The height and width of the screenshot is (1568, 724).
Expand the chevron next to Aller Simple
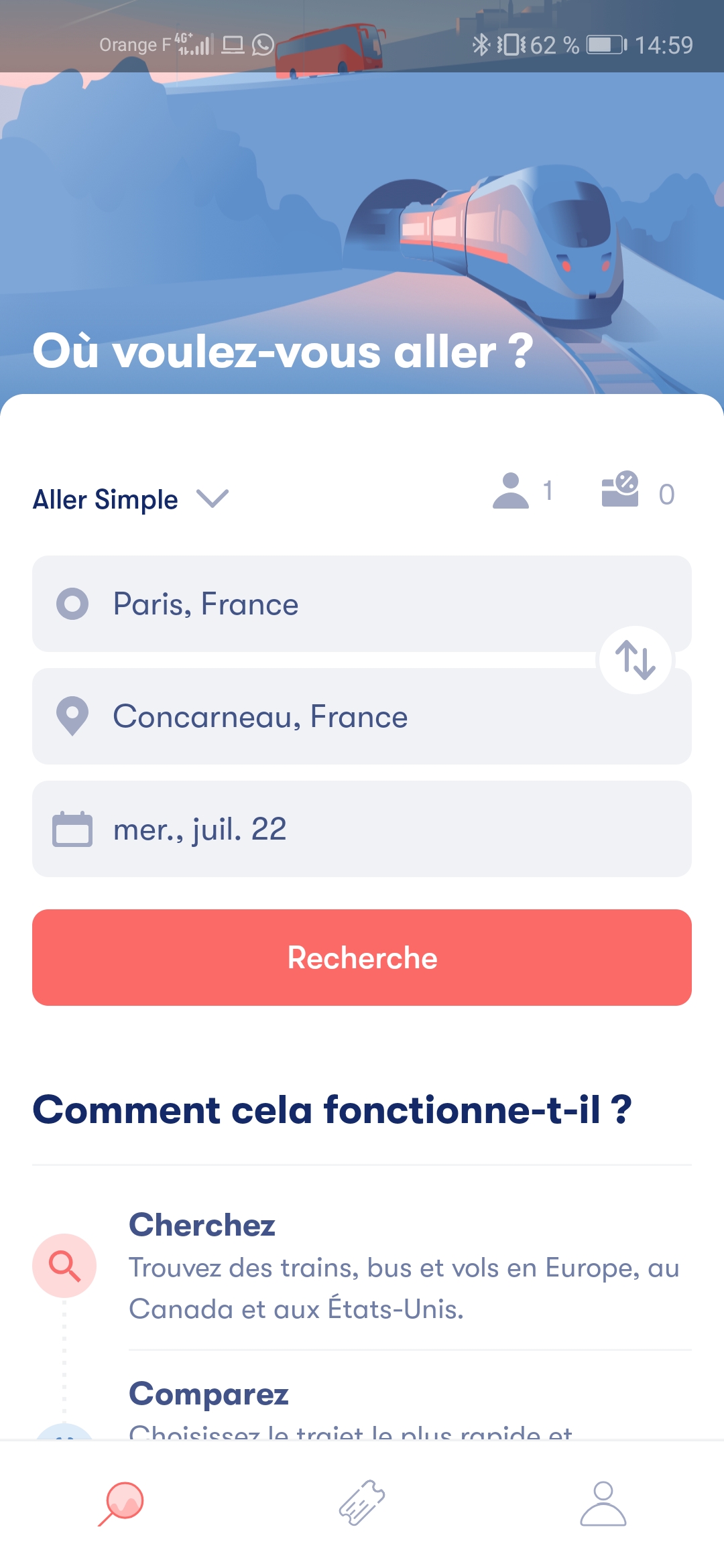click(x=212, y=498)
